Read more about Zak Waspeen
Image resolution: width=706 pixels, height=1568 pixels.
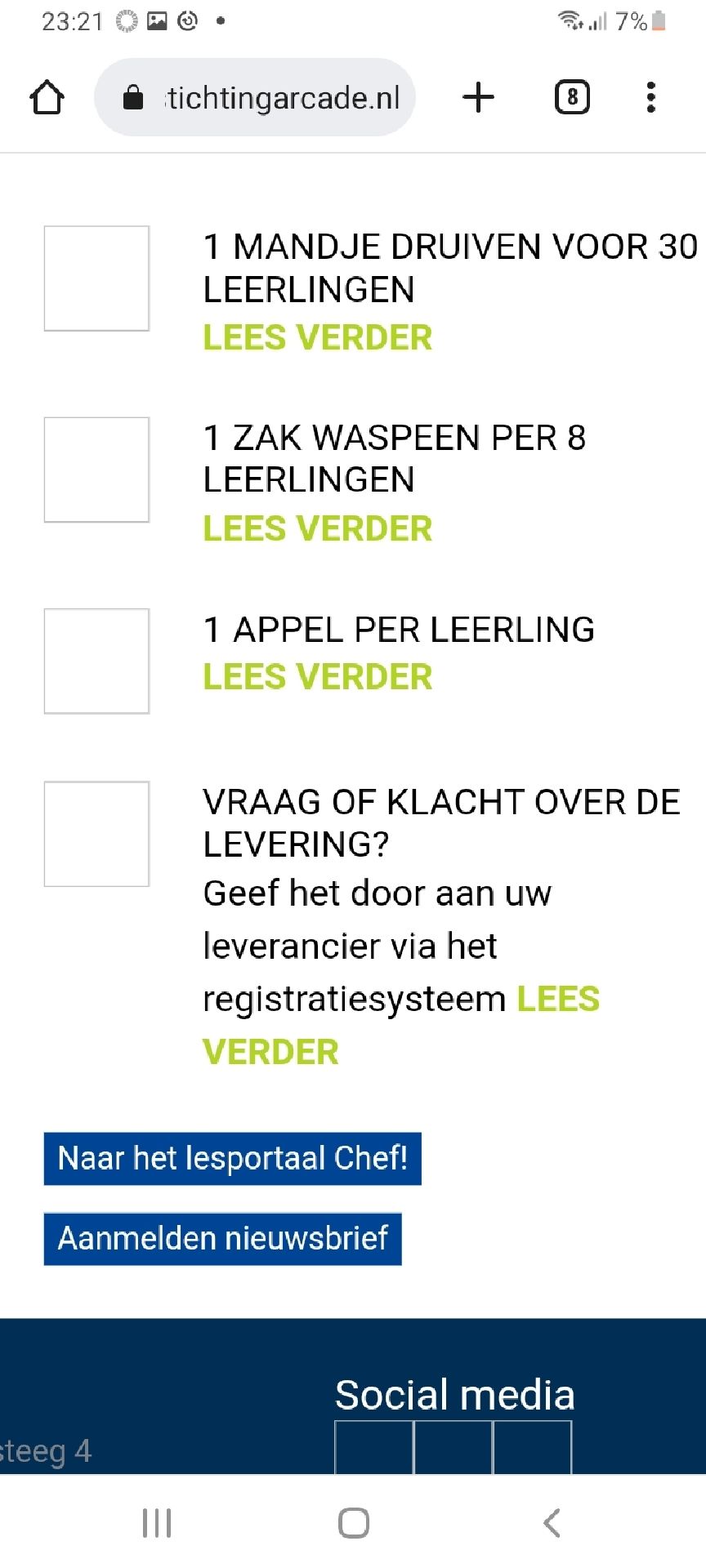[x=317, y=528]
